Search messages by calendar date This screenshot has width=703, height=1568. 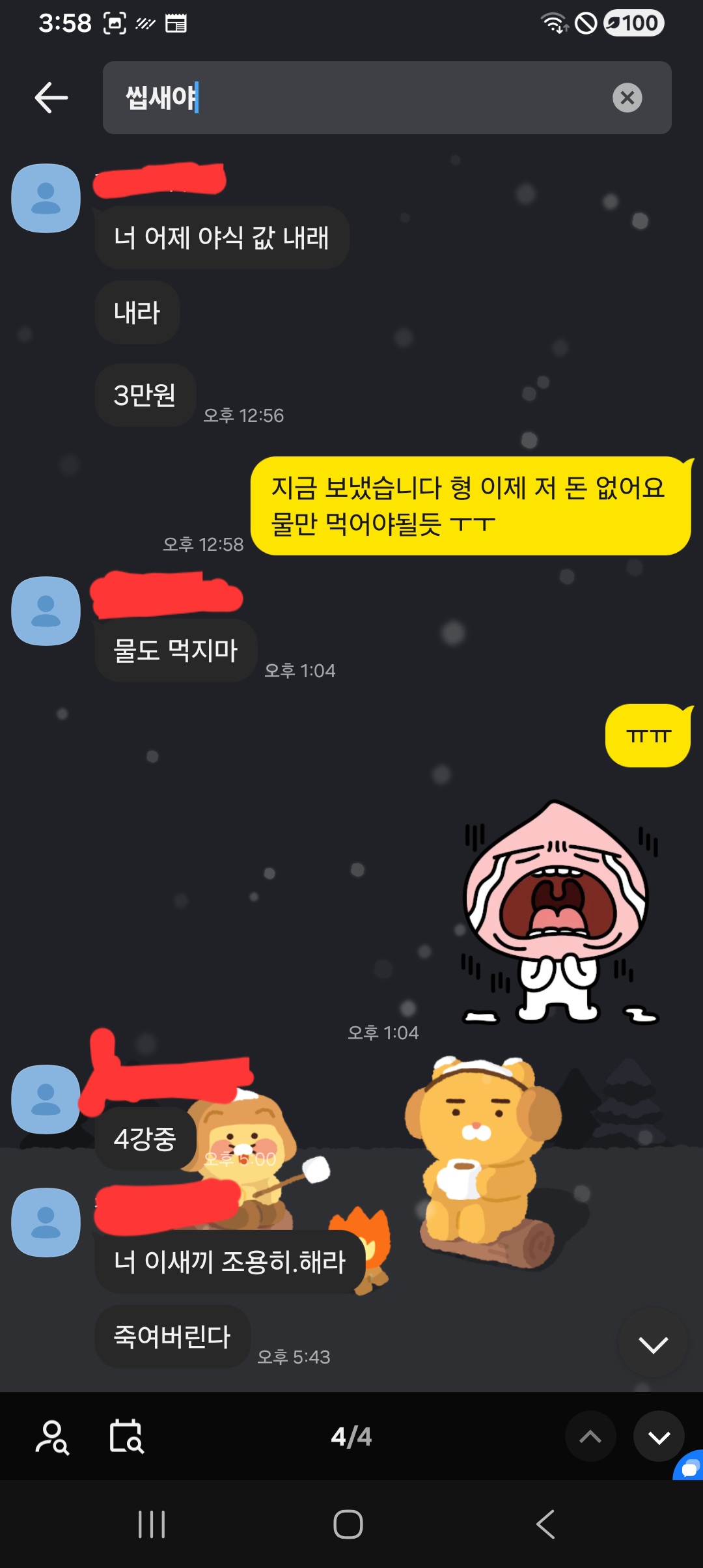(x=126, y=1437)
